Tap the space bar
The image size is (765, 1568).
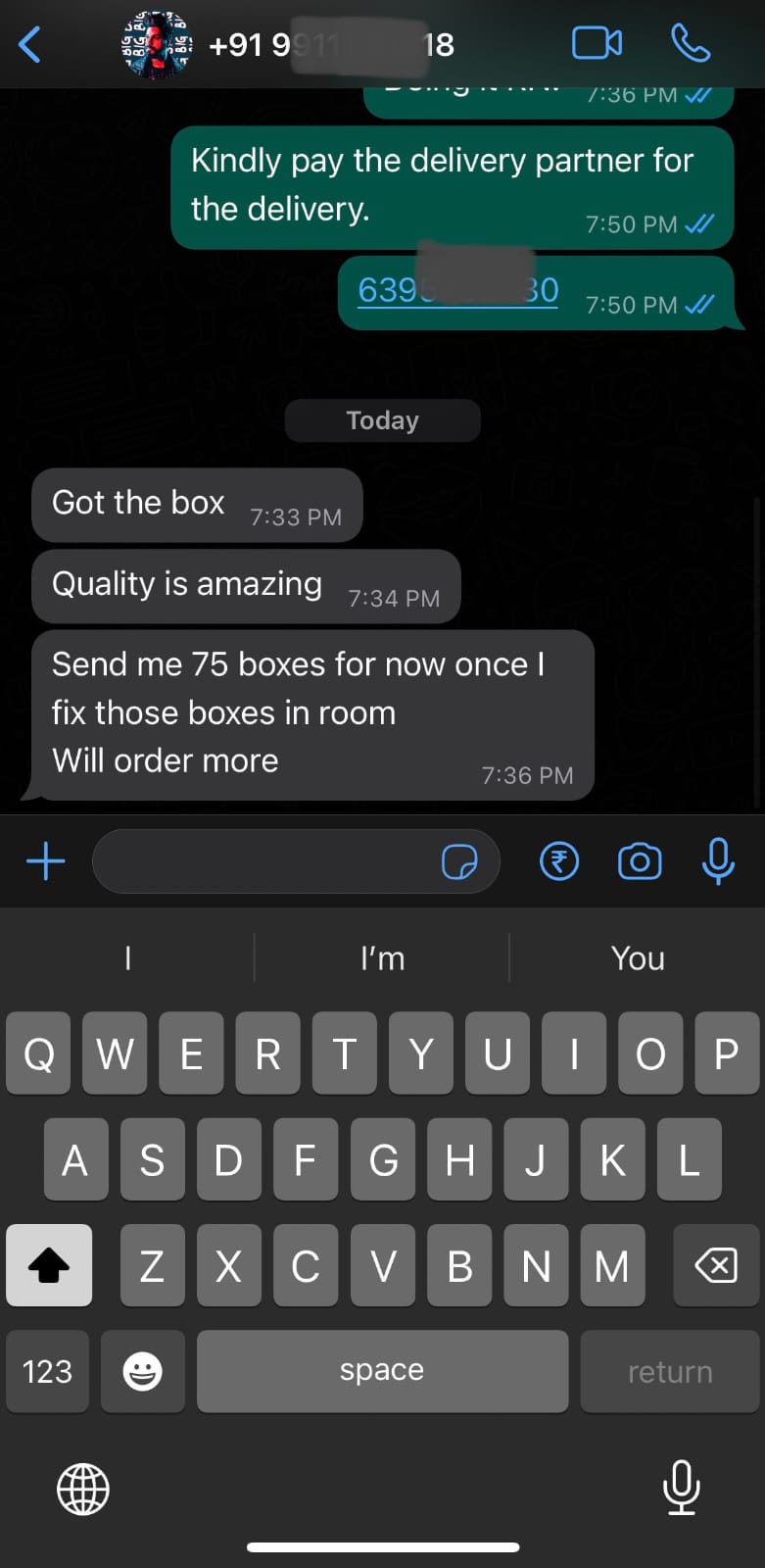pos(382,1370)
